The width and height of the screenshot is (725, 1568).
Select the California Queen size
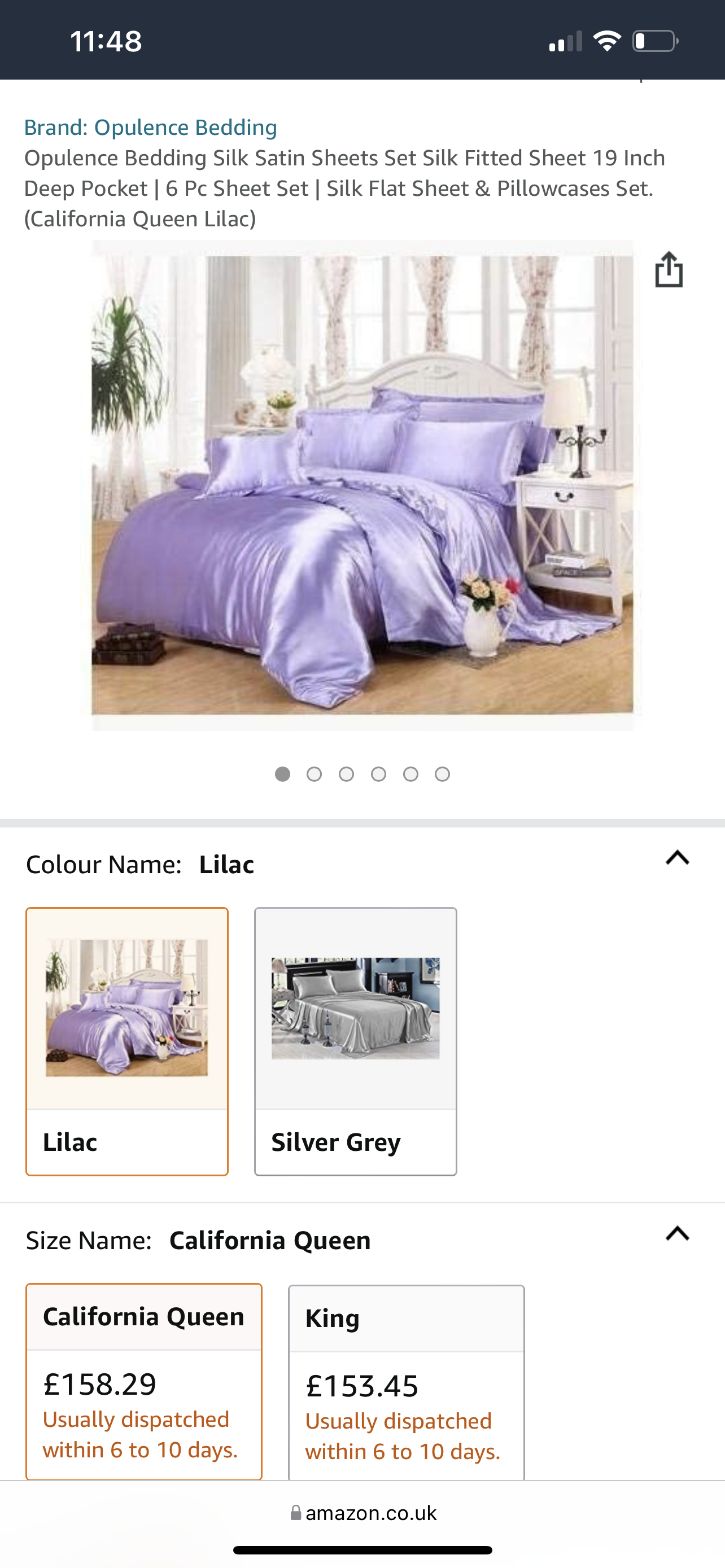point(143,1381)
